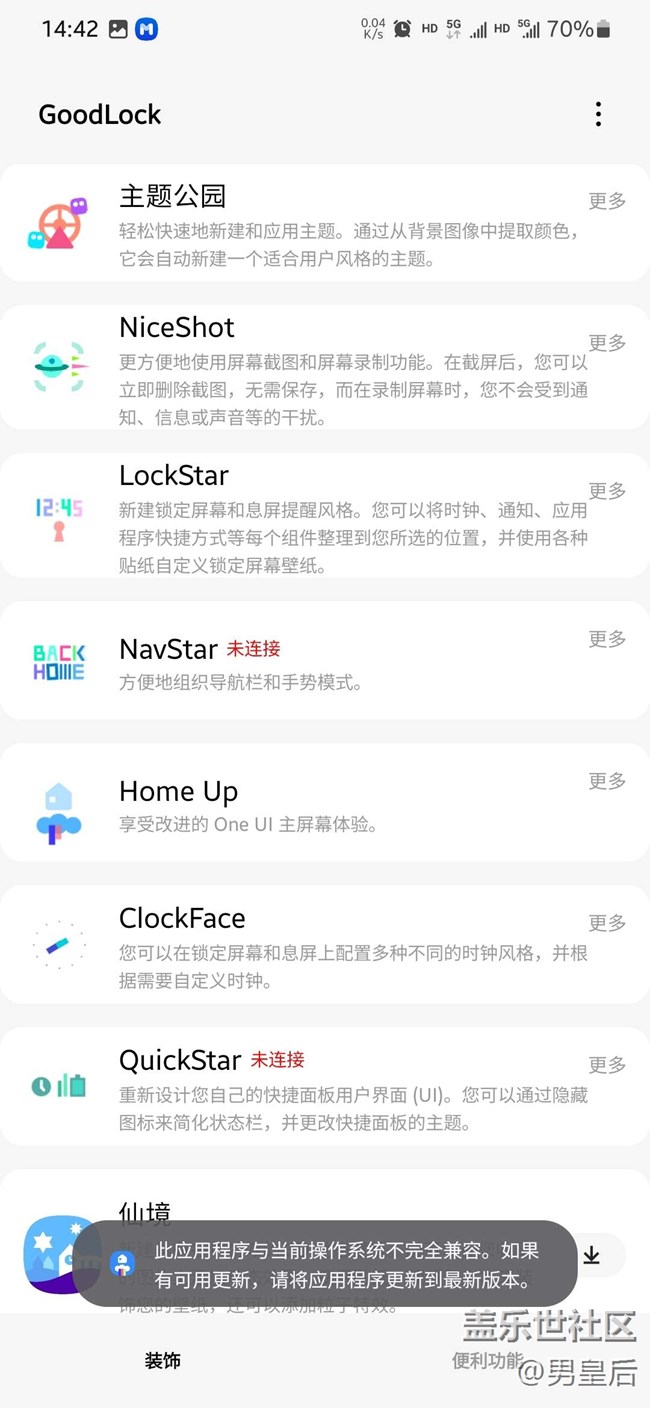
Task: Tap 更多 next to NiceShot
Action: tap(607, 343)
